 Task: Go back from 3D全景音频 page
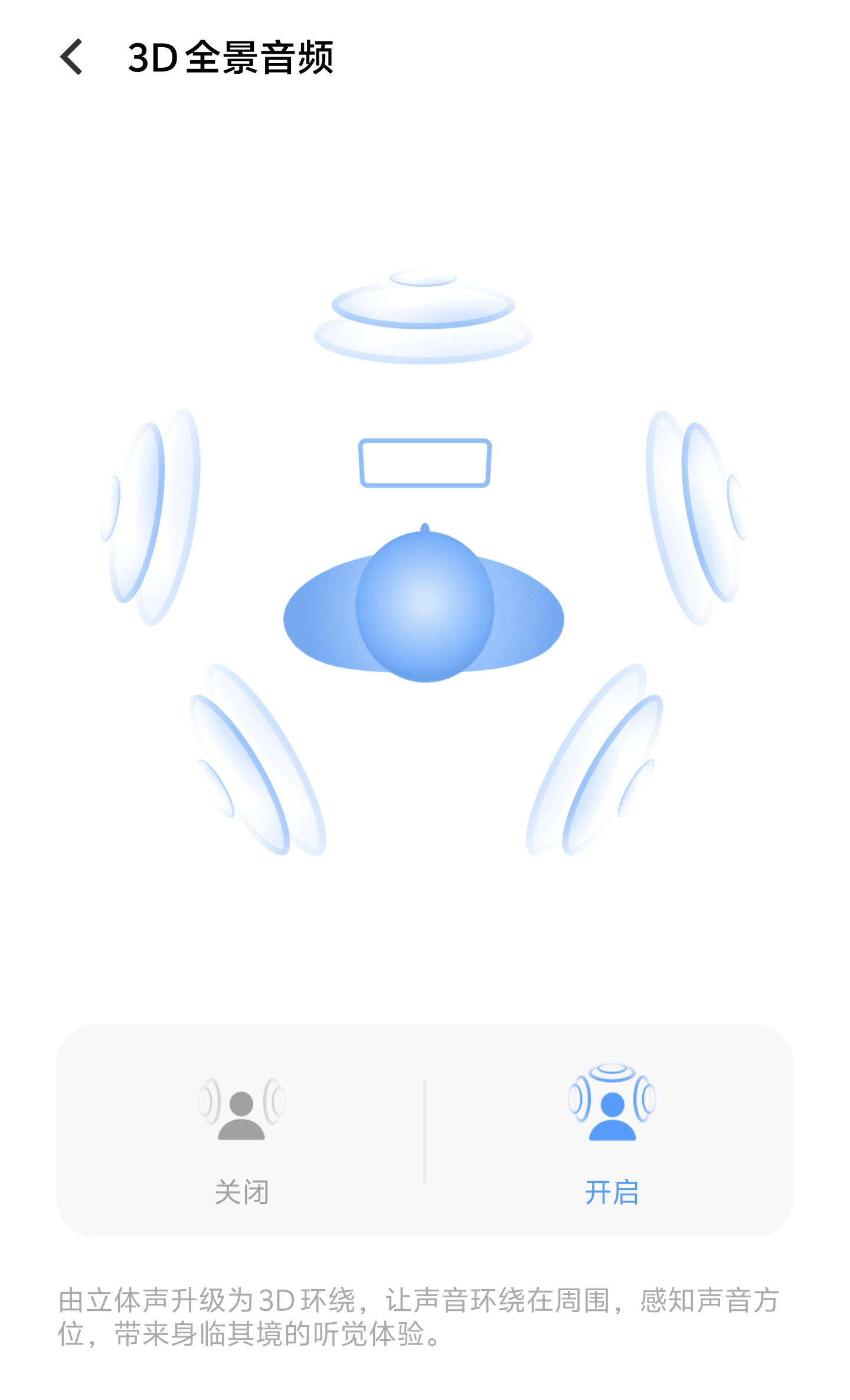(x=71, y=57)
